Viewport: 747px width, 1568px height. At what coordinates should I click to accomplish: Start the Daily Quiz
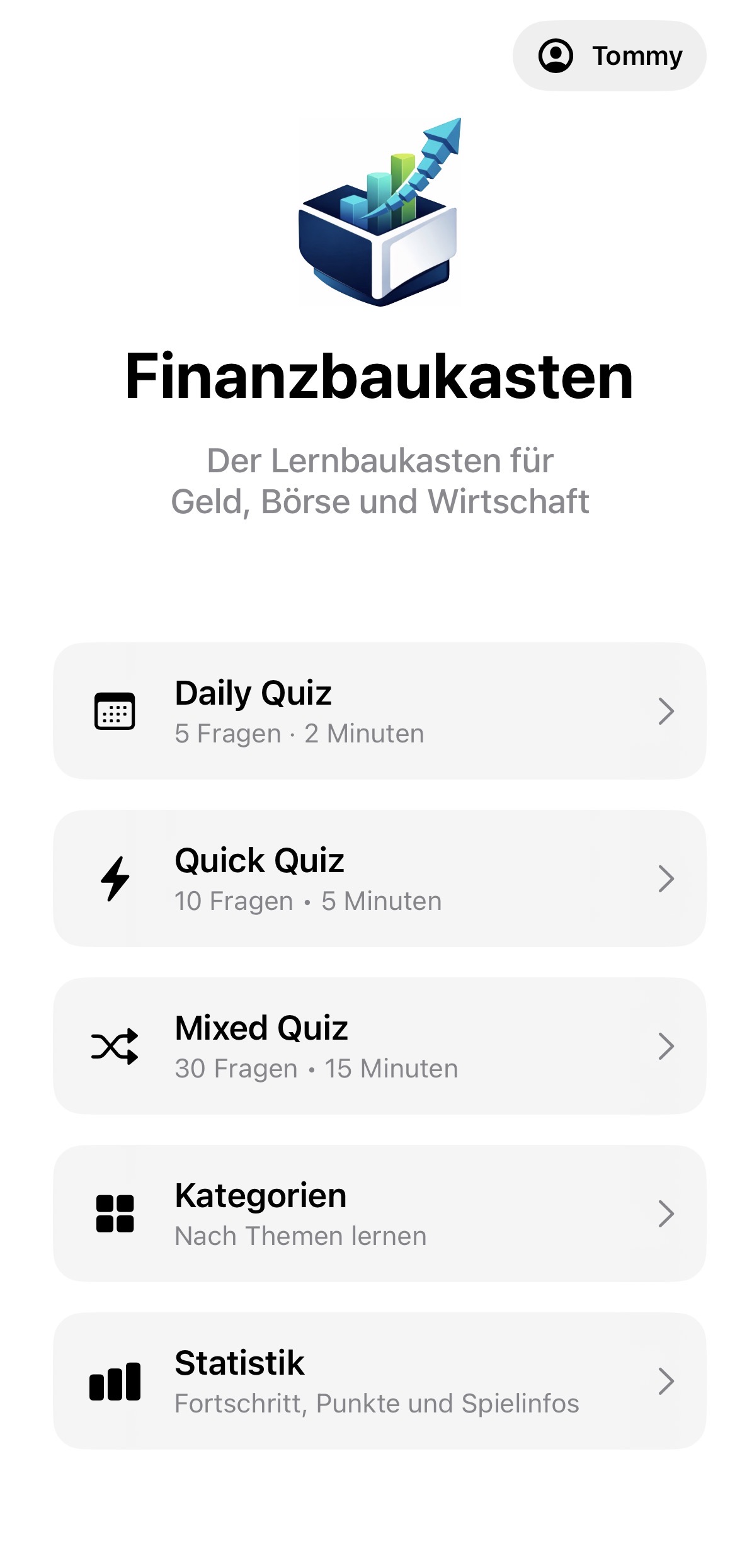379,711
